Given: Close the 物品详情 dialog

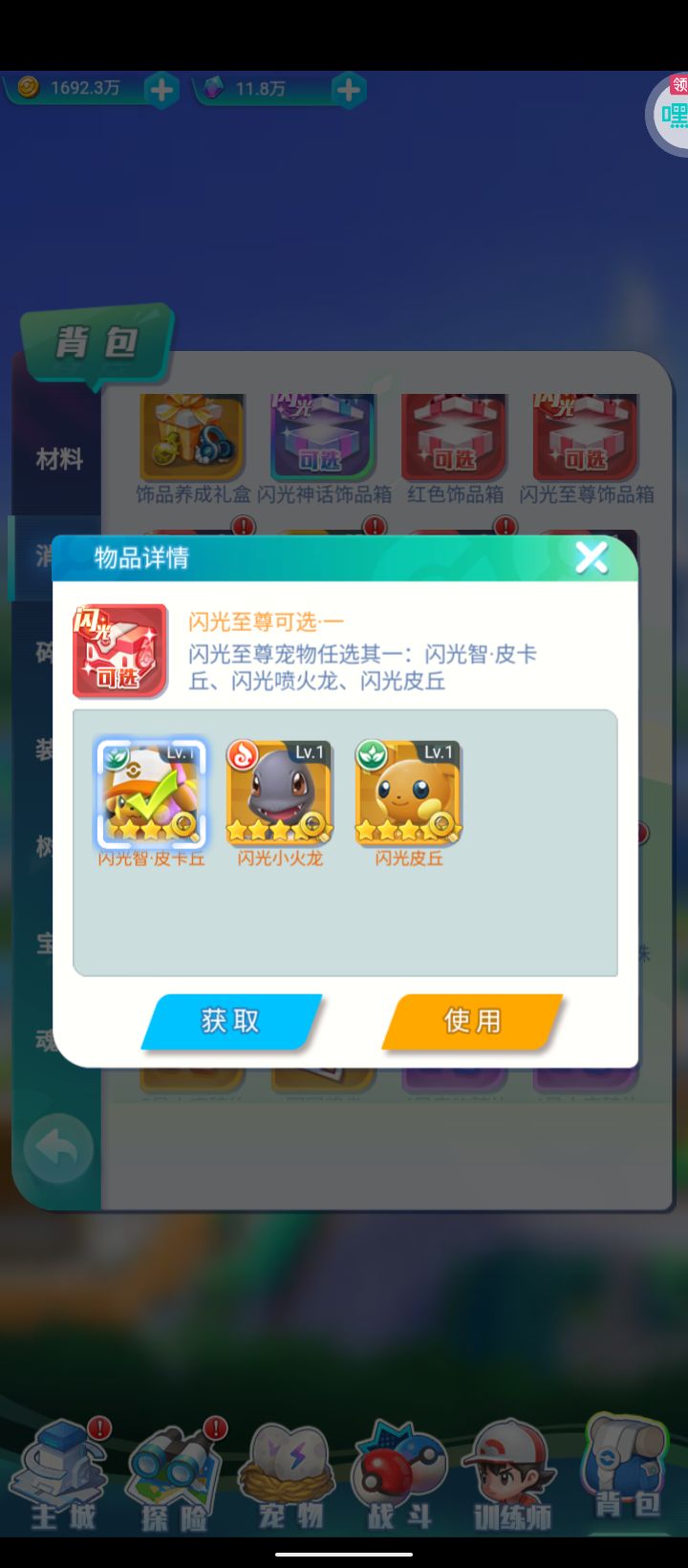Looking at the screenshot, I should (591, 557).
